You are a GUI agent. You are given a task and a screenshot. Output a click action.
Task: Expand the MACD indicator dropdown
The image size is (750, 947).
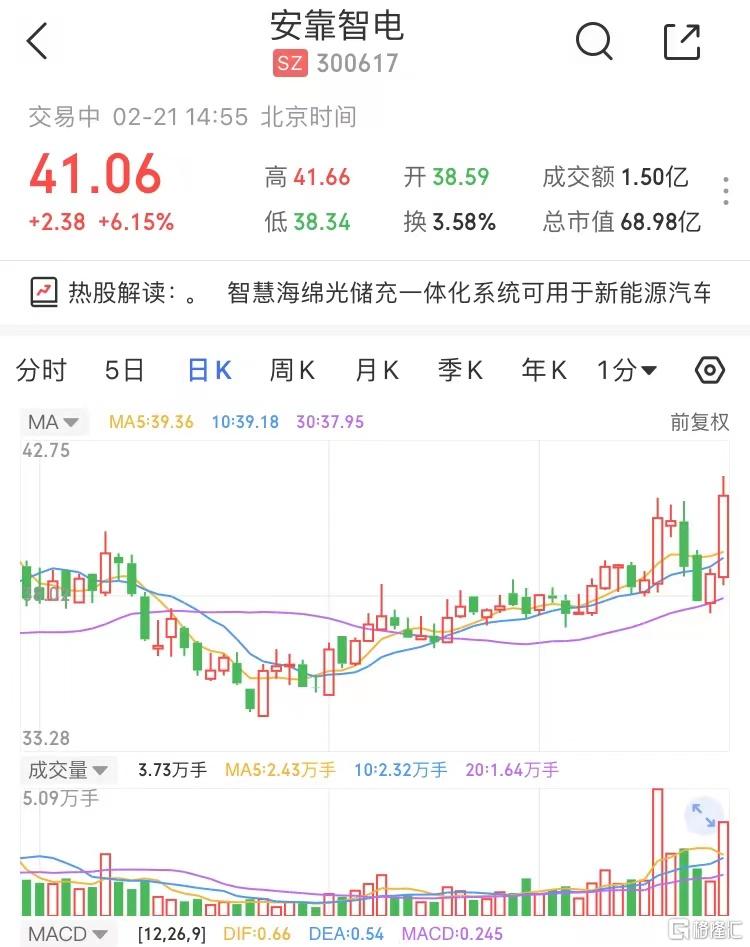pos(68,934)
